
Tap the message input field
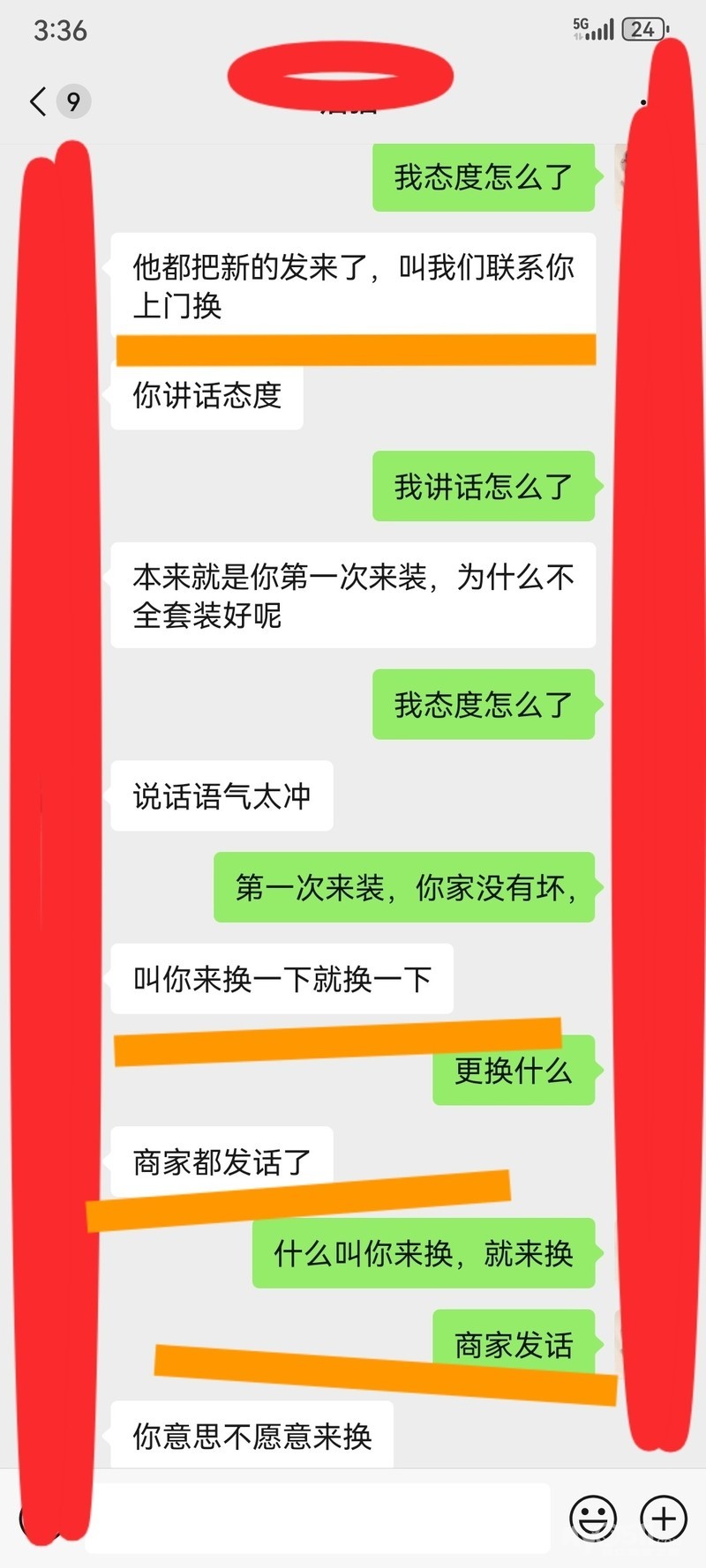tap(318, 1518)
